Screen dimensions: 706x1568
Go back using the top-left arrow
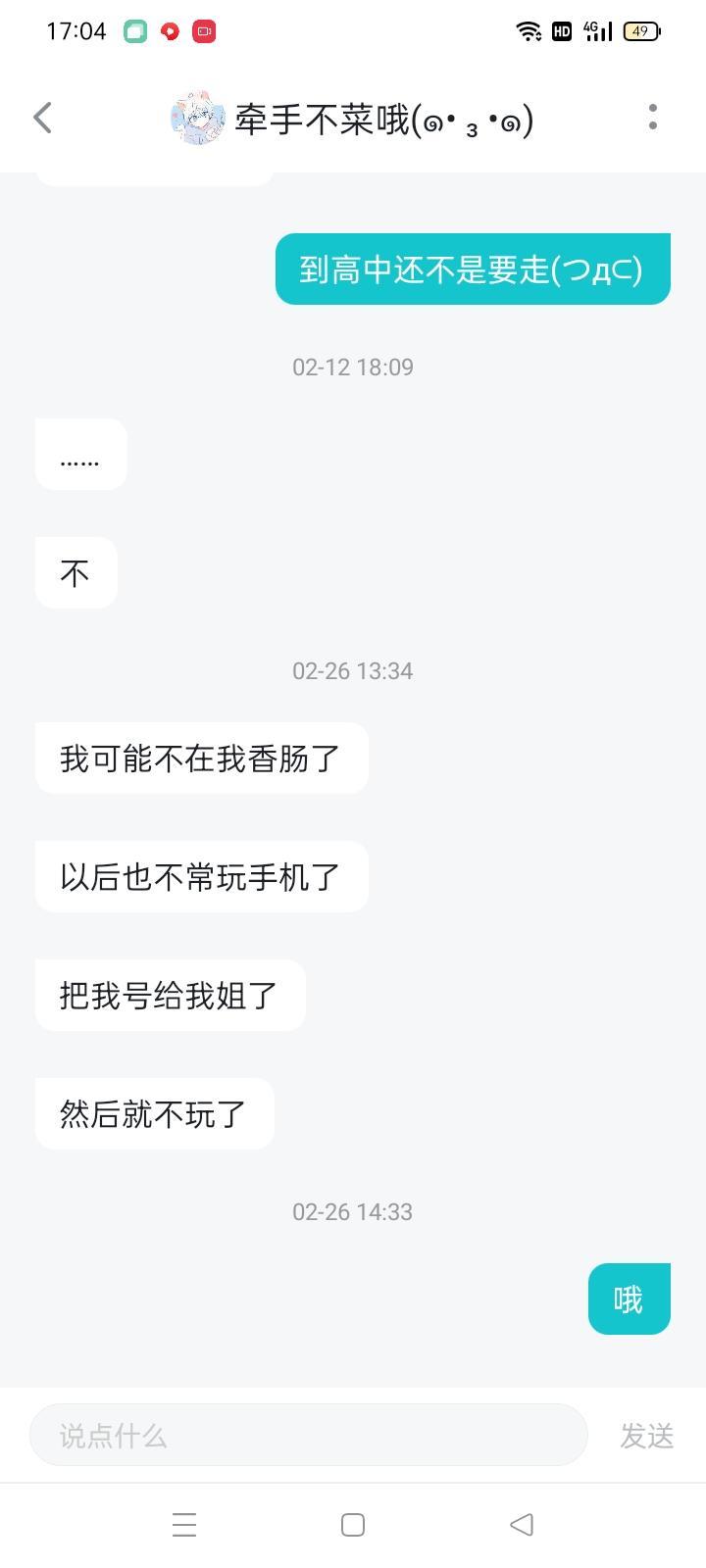[42, 118]
